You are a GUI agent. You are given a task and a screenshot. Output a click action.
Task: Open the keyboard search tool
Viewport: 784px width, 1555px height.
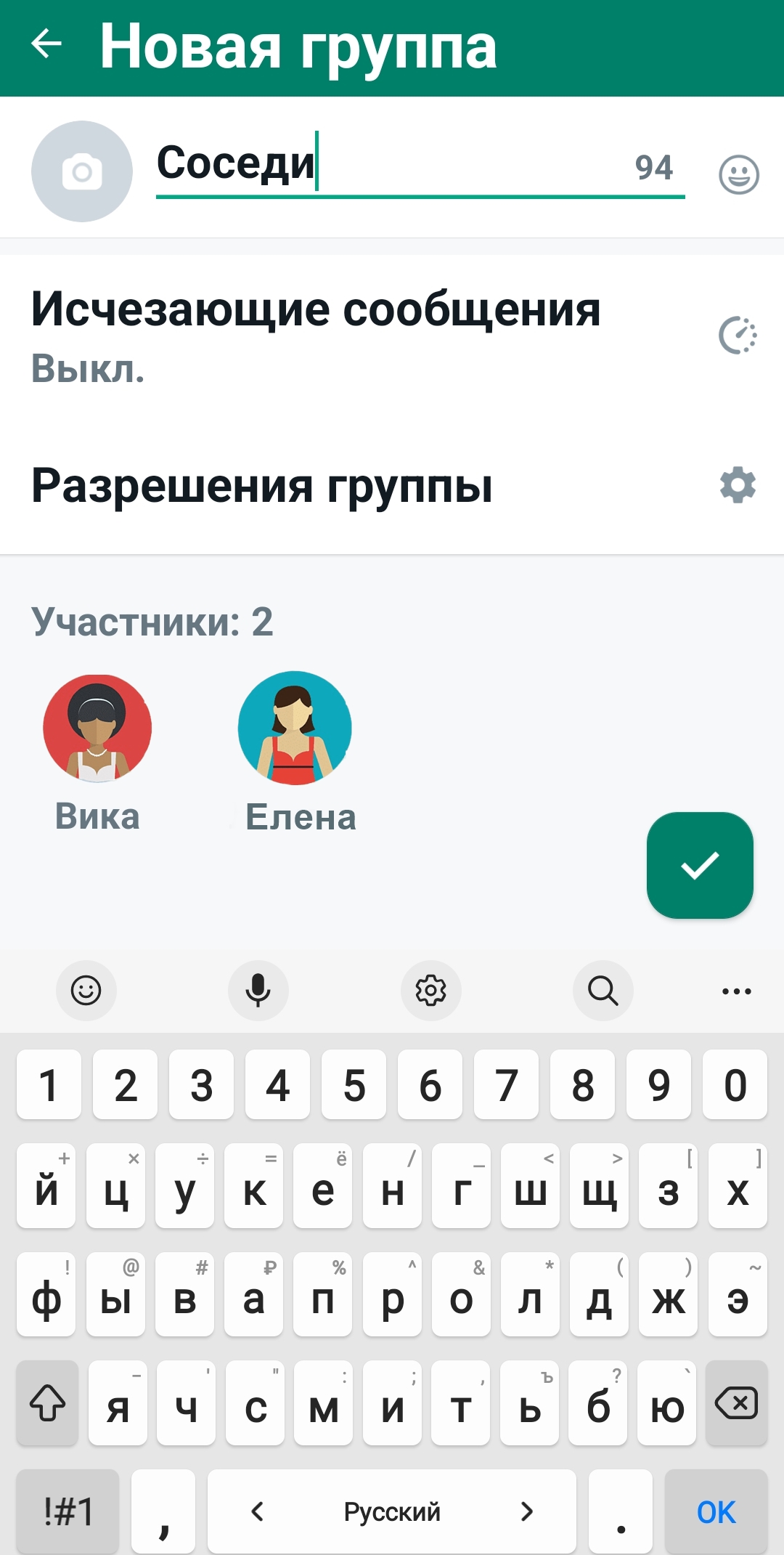pos(603,990)
